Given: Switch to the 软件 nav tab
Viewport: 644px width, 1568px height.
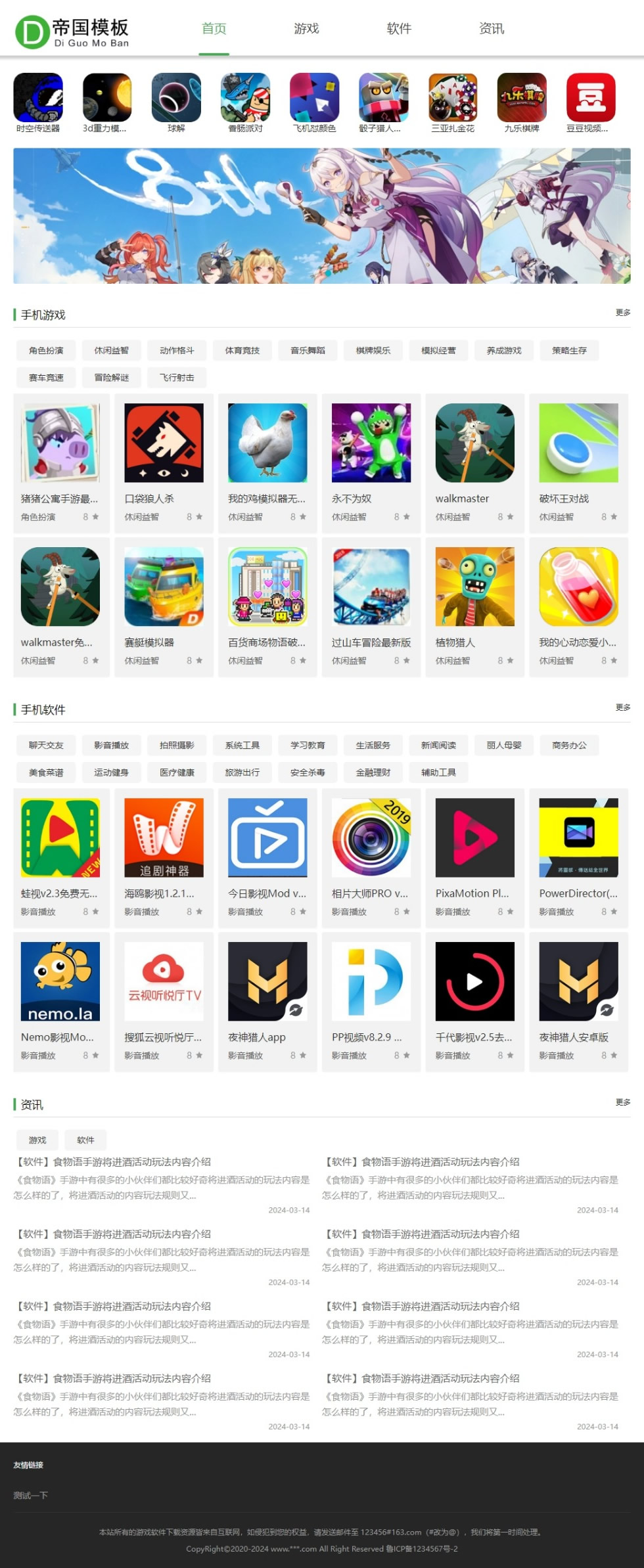Looking at the screenshot, I should [399, 28].
